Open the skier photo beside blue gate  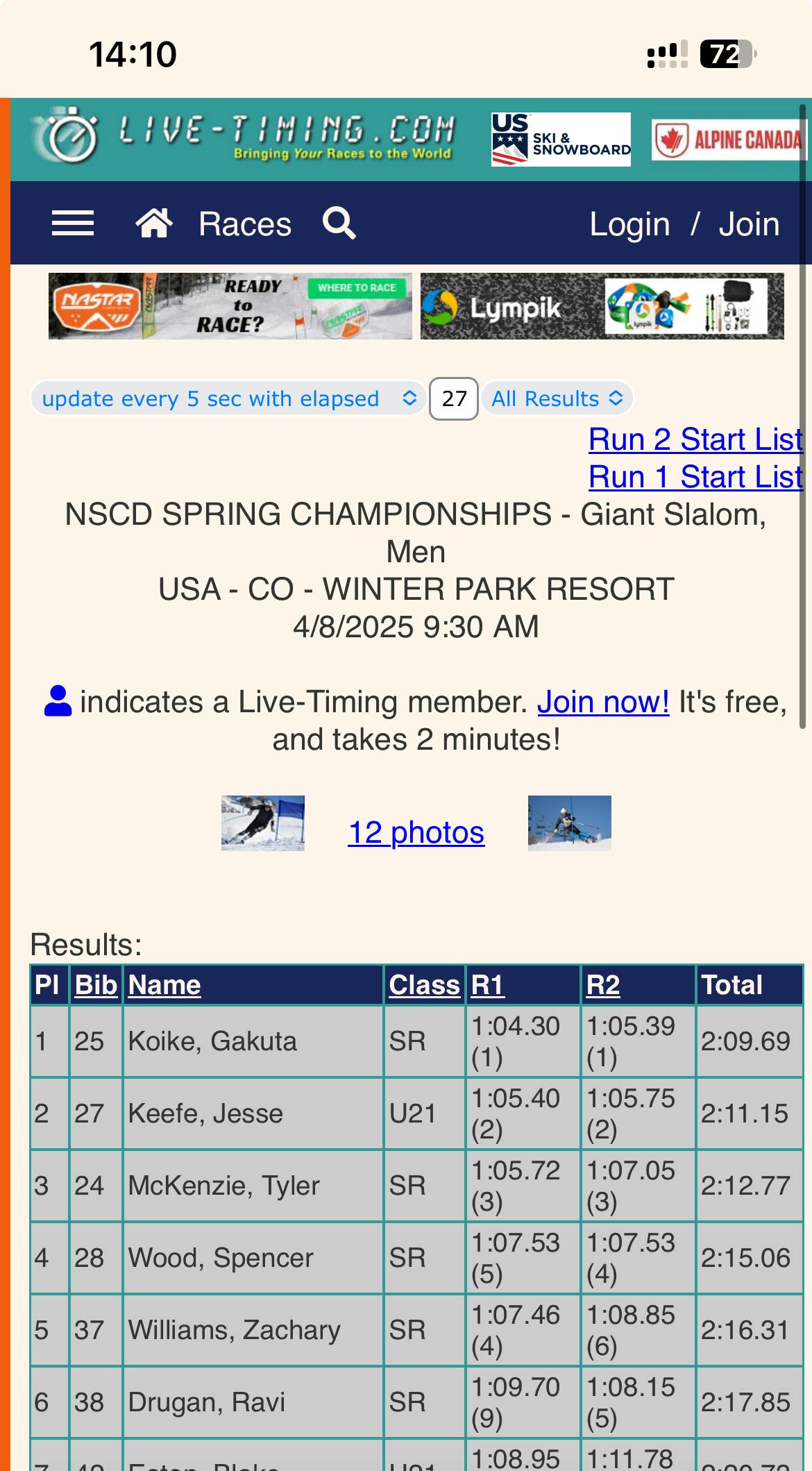(x=262, y=823)
